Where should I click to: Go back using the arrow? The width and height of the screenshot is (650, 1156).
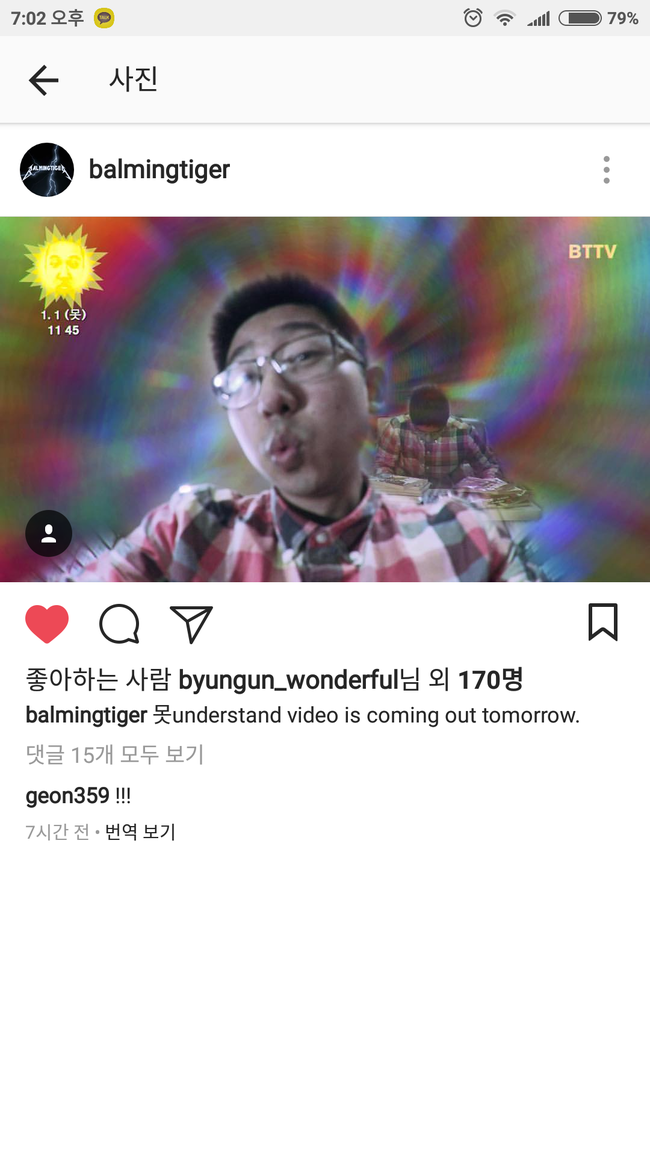pos(44,80)
